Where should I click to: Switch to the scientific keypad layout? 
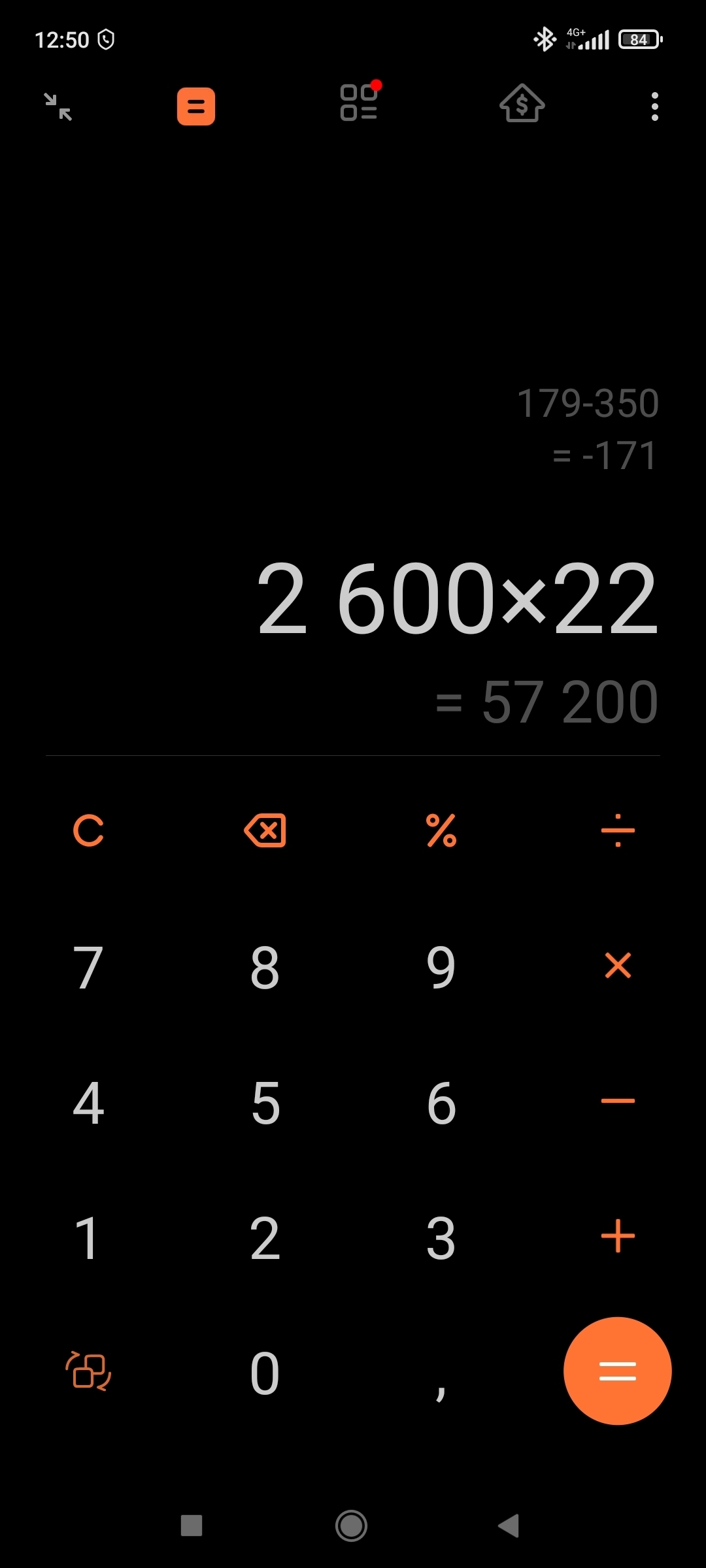coord(88,1371)
